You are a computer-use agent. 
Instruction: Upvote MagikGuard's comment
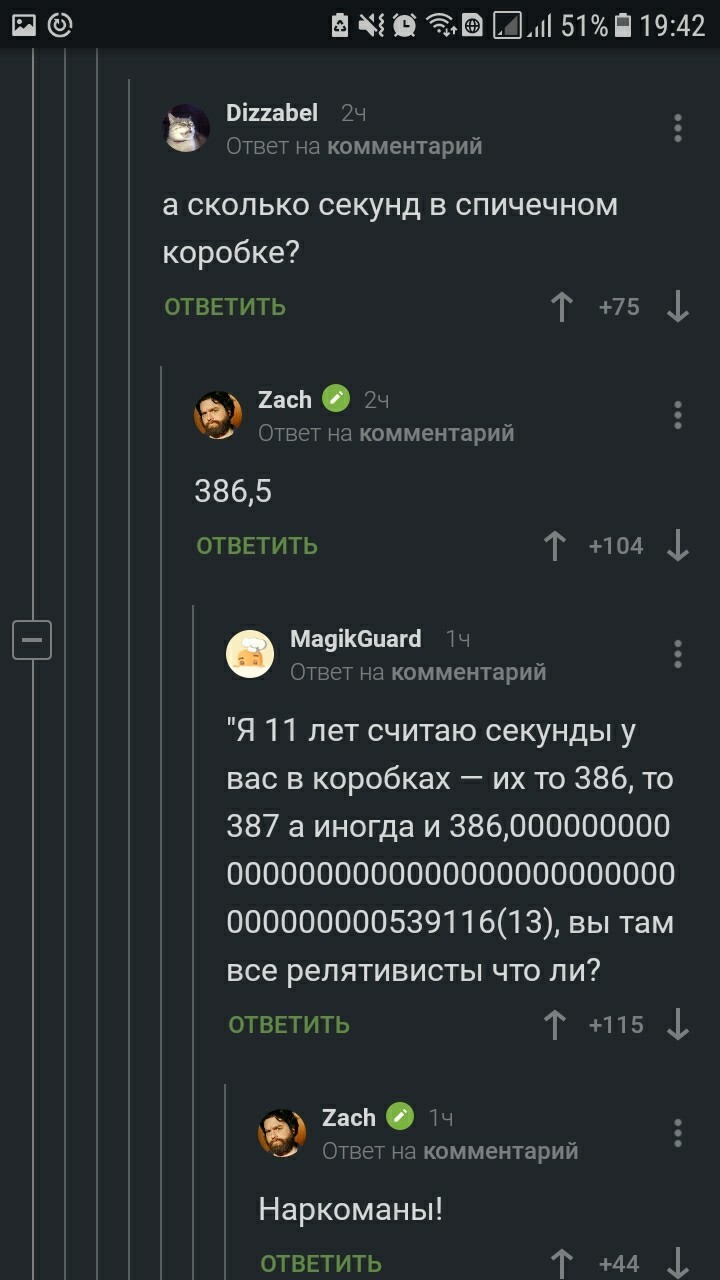[554, 1024]
